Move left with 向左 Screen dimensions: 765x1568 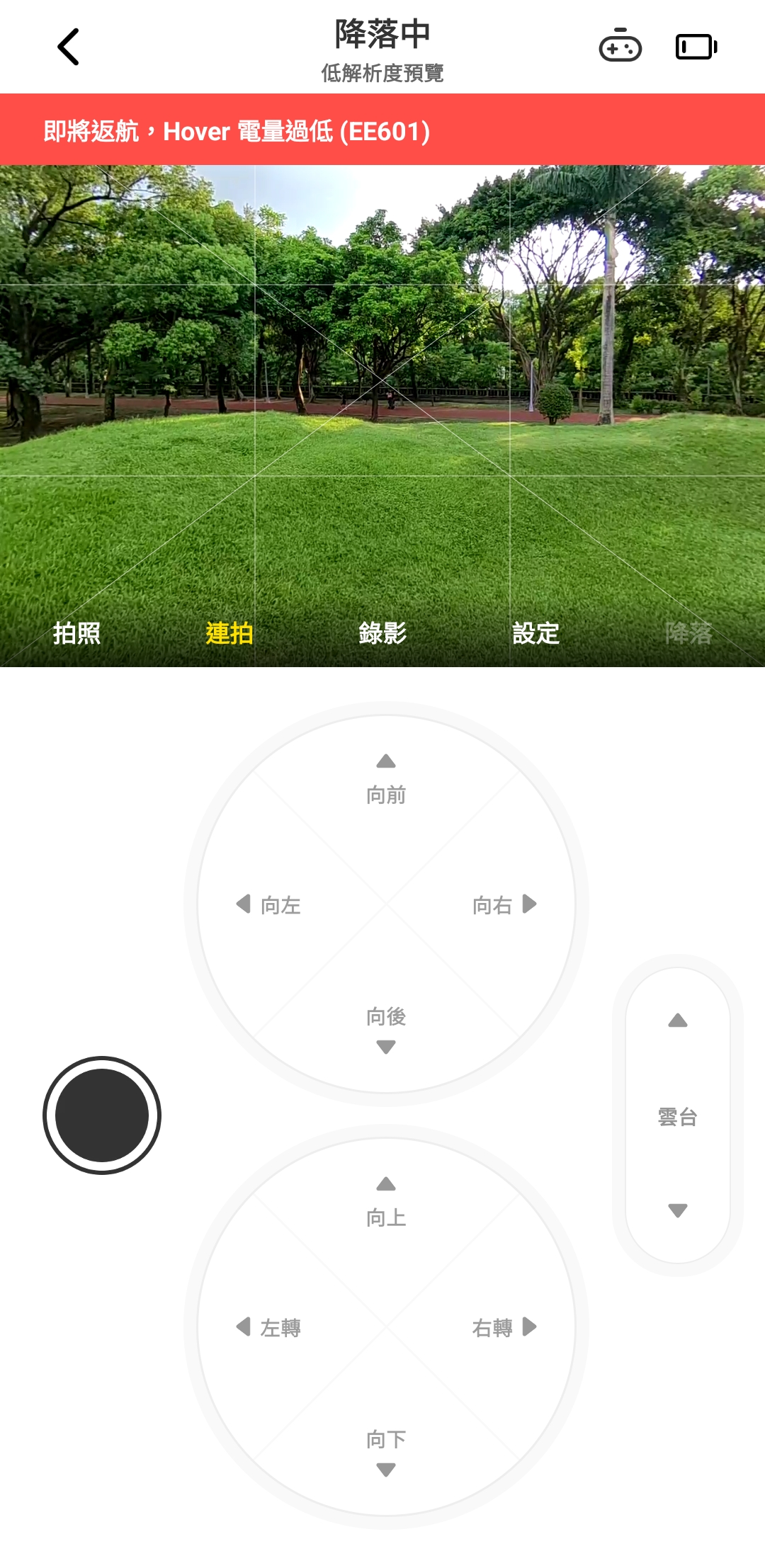point(269,904)
